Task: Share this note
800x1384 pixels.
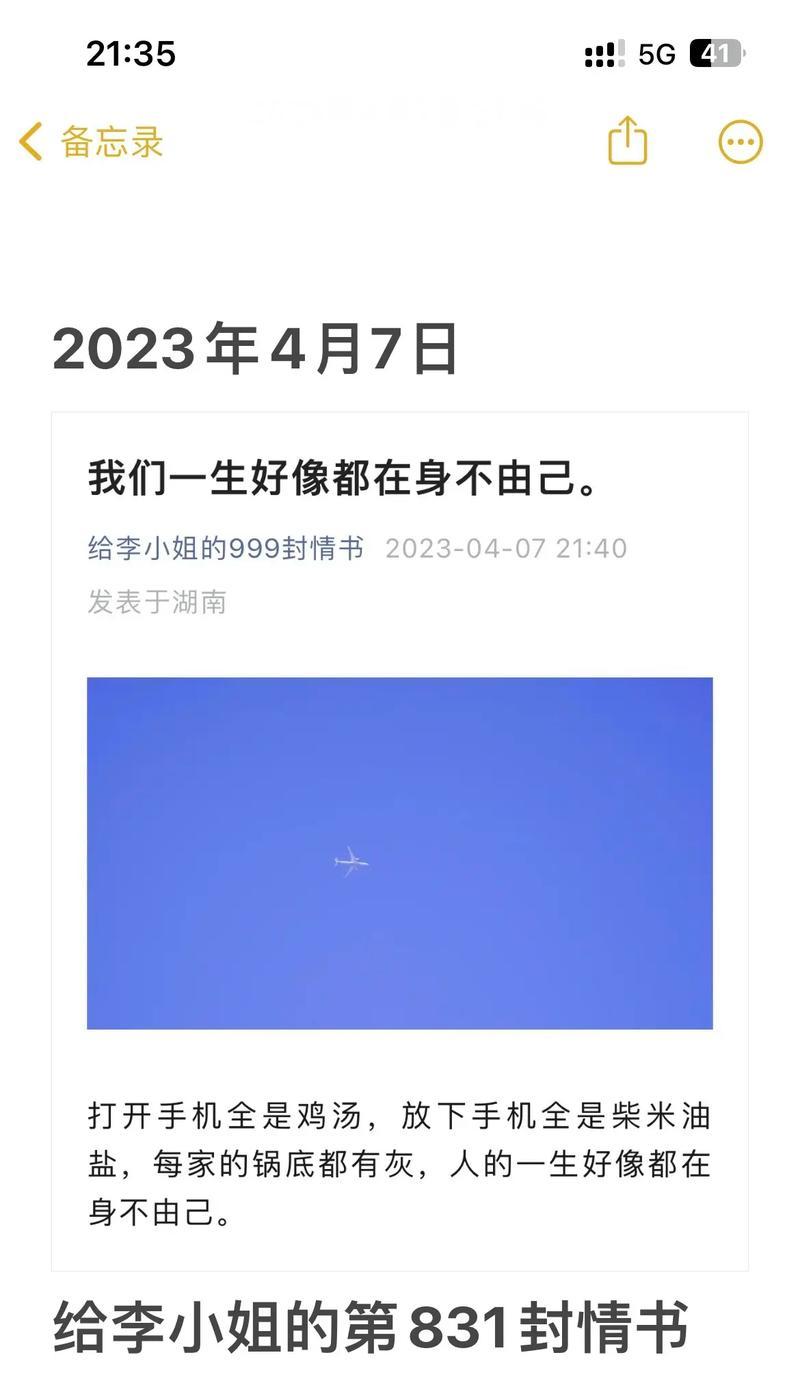Action: click(x=628, y=141)
